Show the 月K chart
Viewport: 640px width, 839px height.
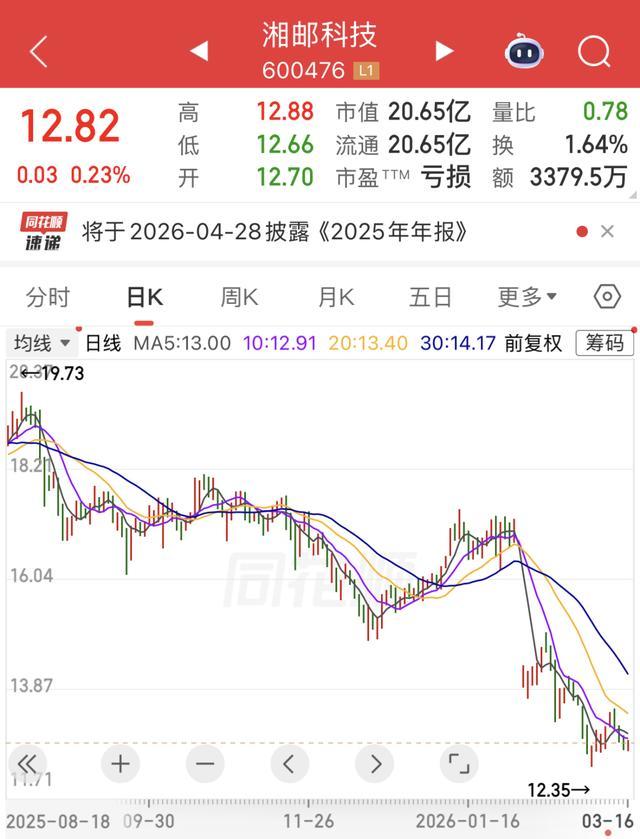[x=336, y=297]
